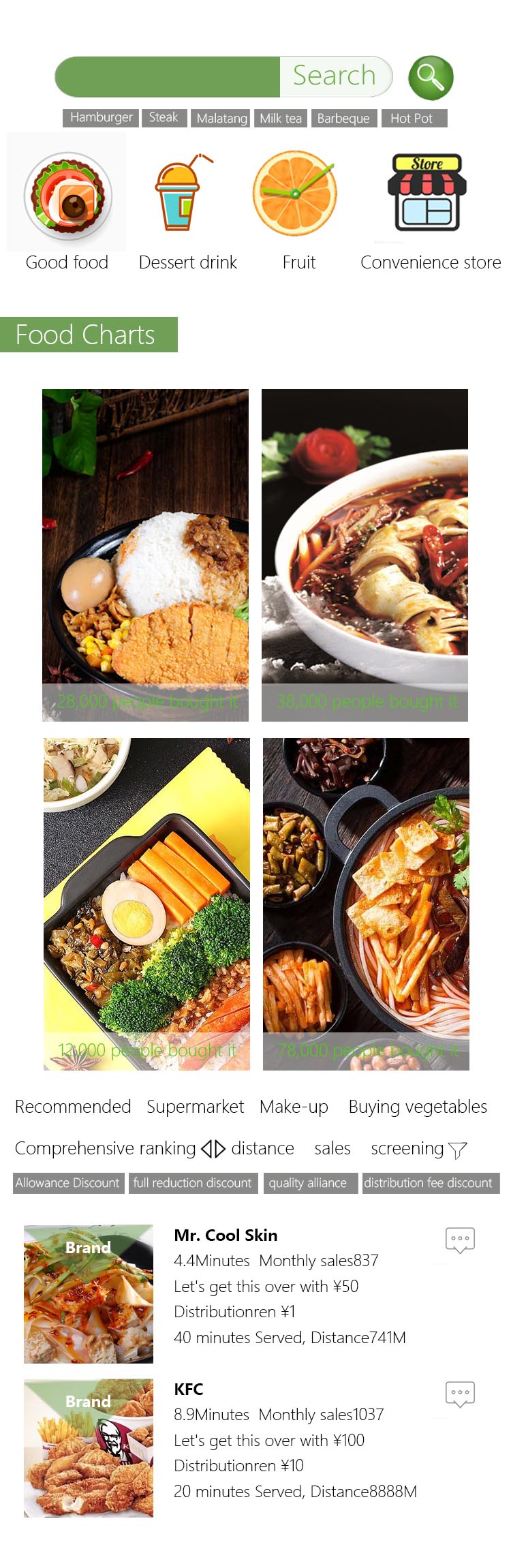
Task: Sort restaurants by distance
Action: click(262, 1148)
